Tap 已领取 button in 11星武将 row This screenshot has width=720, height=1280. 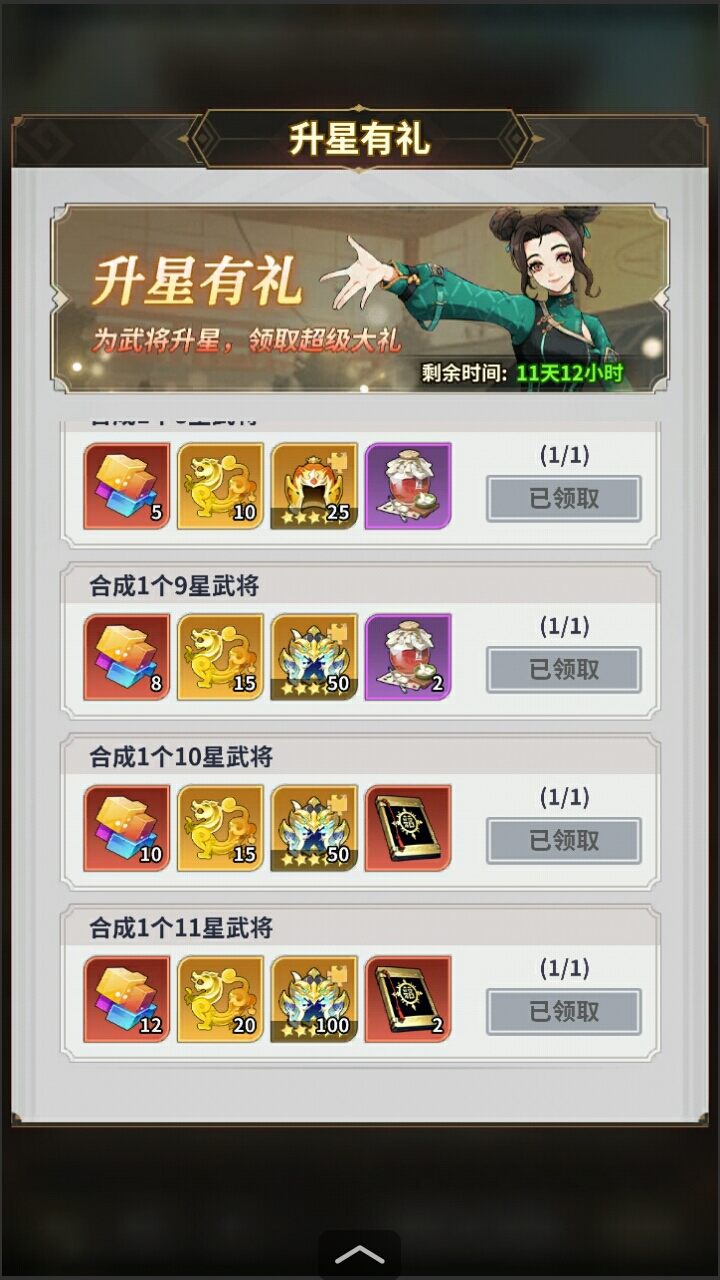563,1012
